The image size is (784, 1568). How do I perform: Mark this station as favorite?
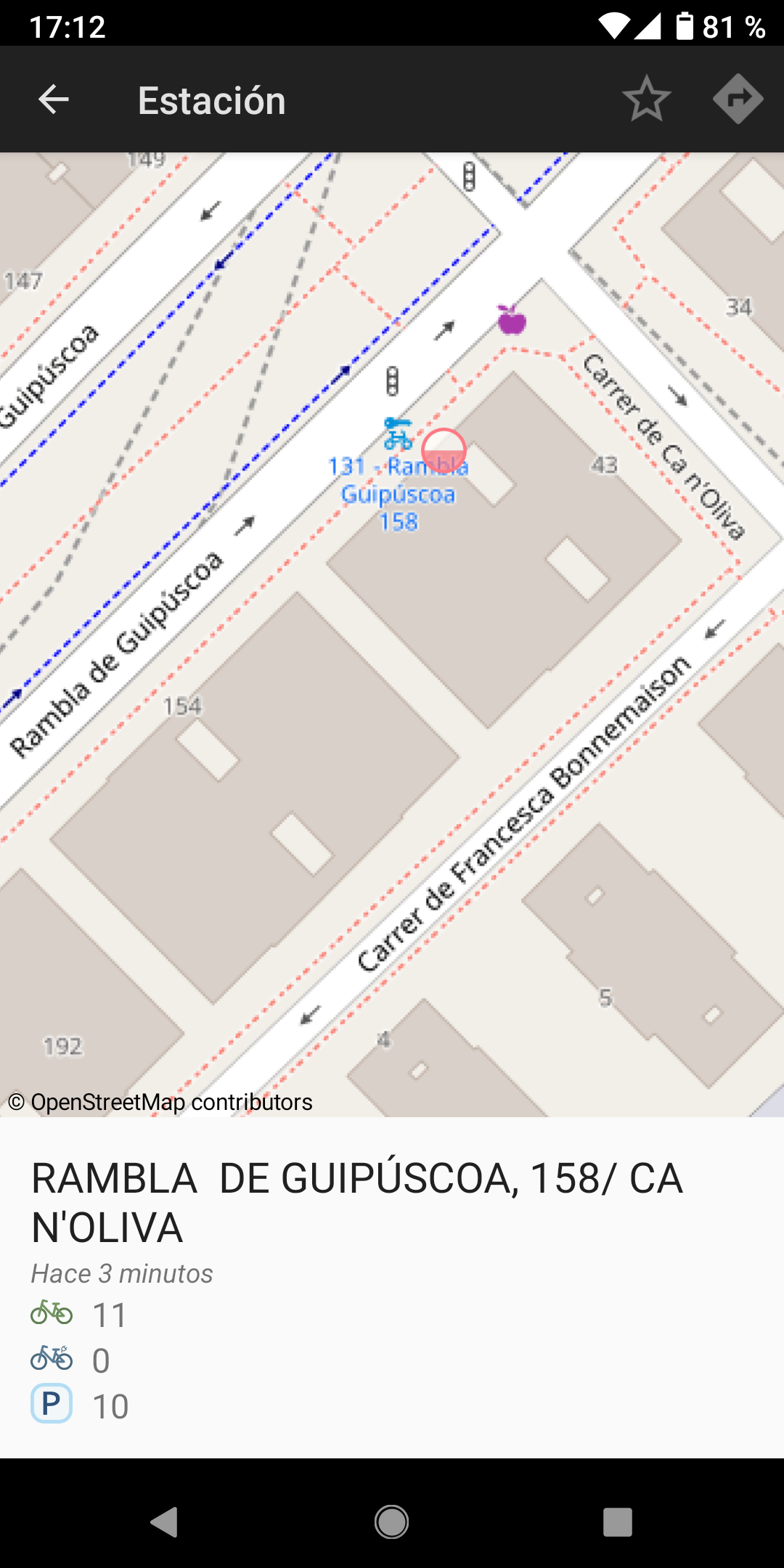tap(646, 99)
